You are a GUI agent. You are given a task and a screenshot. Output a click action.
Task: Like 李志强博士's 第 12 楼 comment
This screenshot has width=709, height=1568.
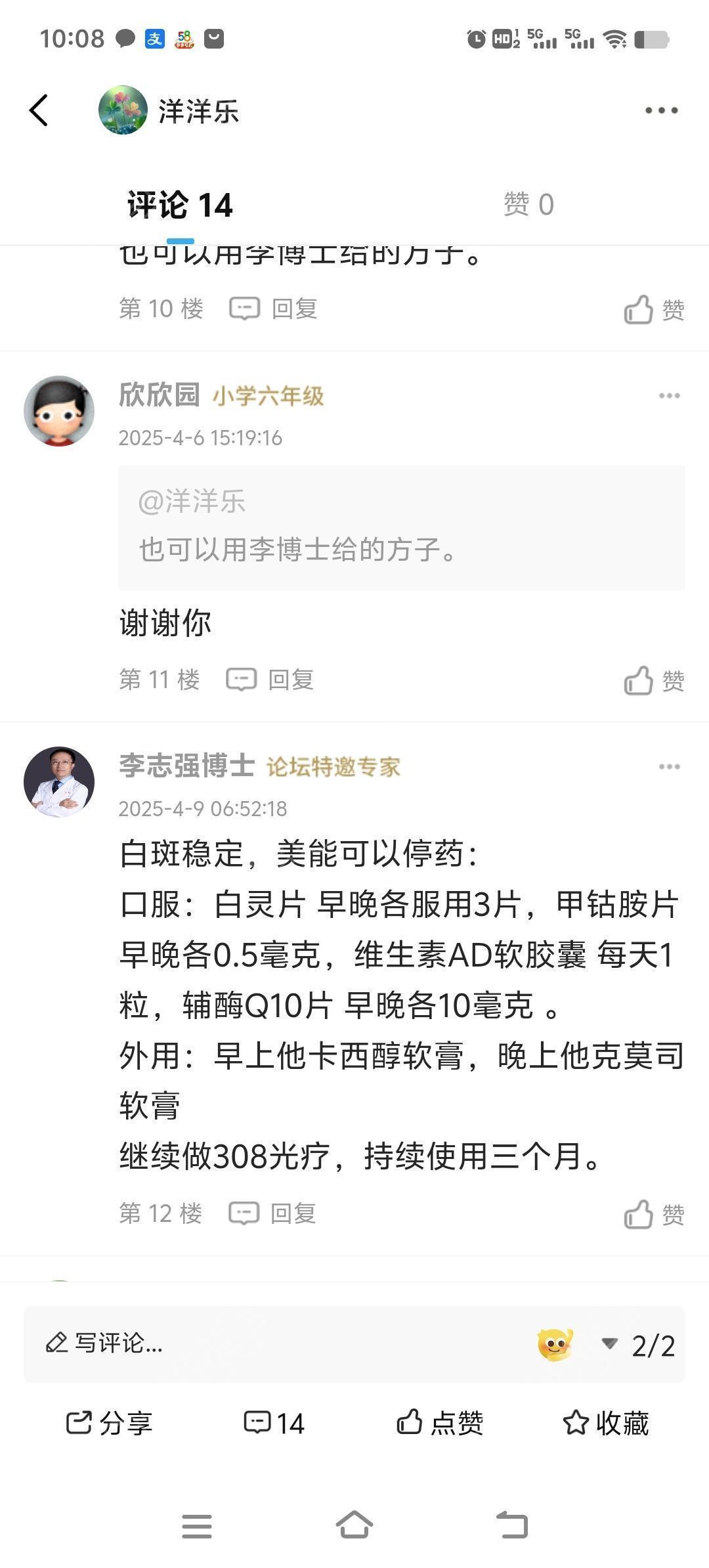654,1215
